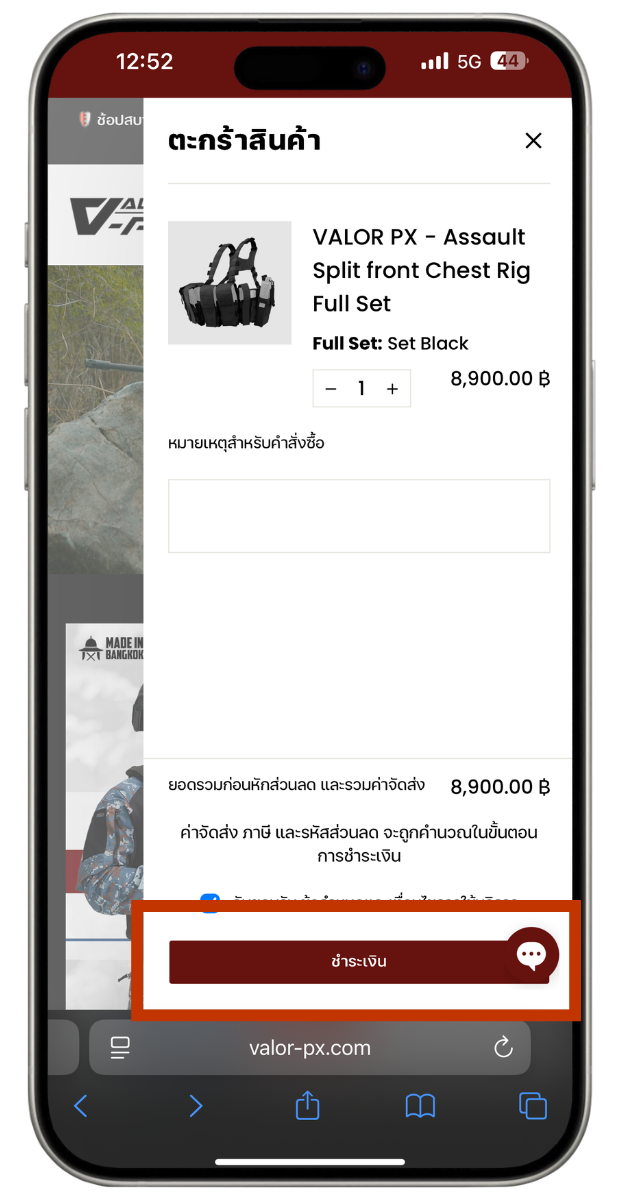Viewport: 620px width, 1200px height.
Task: Share this page from Safari toolbar
Action: (308, 1105)
